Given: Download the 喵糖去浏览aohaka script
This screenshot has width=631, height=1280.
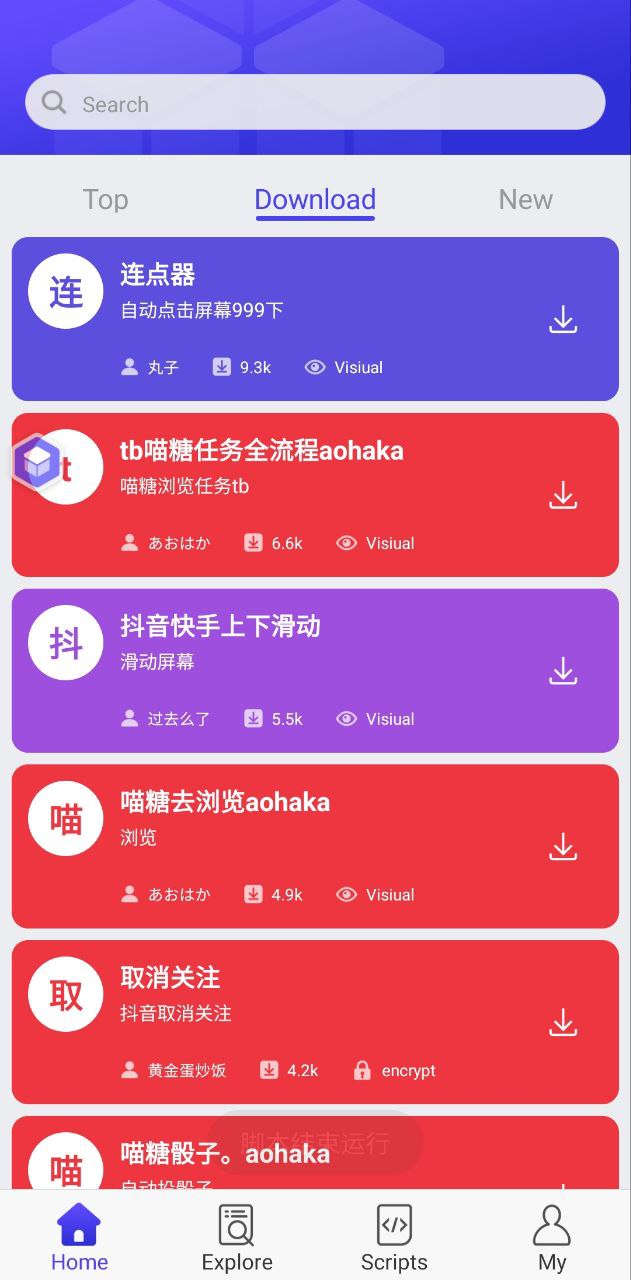Looking at the screenshot, I should 563,847.
